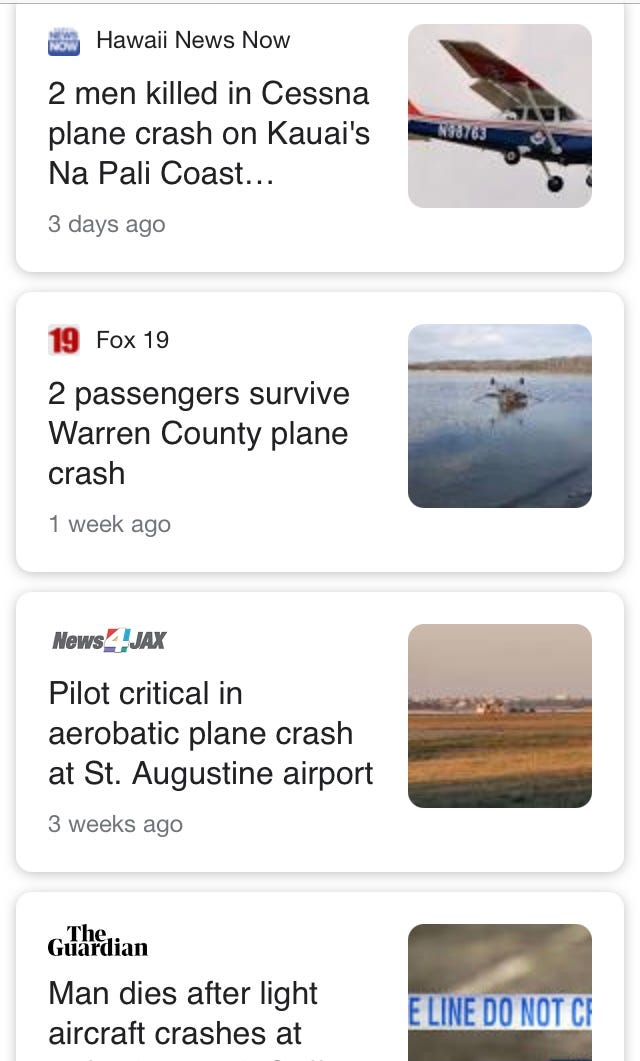Image resolution: width=640 pixels, height=1061 pixels.
Task: Read Fox 19 Warren County plane crash story
Action: [199, 433]
